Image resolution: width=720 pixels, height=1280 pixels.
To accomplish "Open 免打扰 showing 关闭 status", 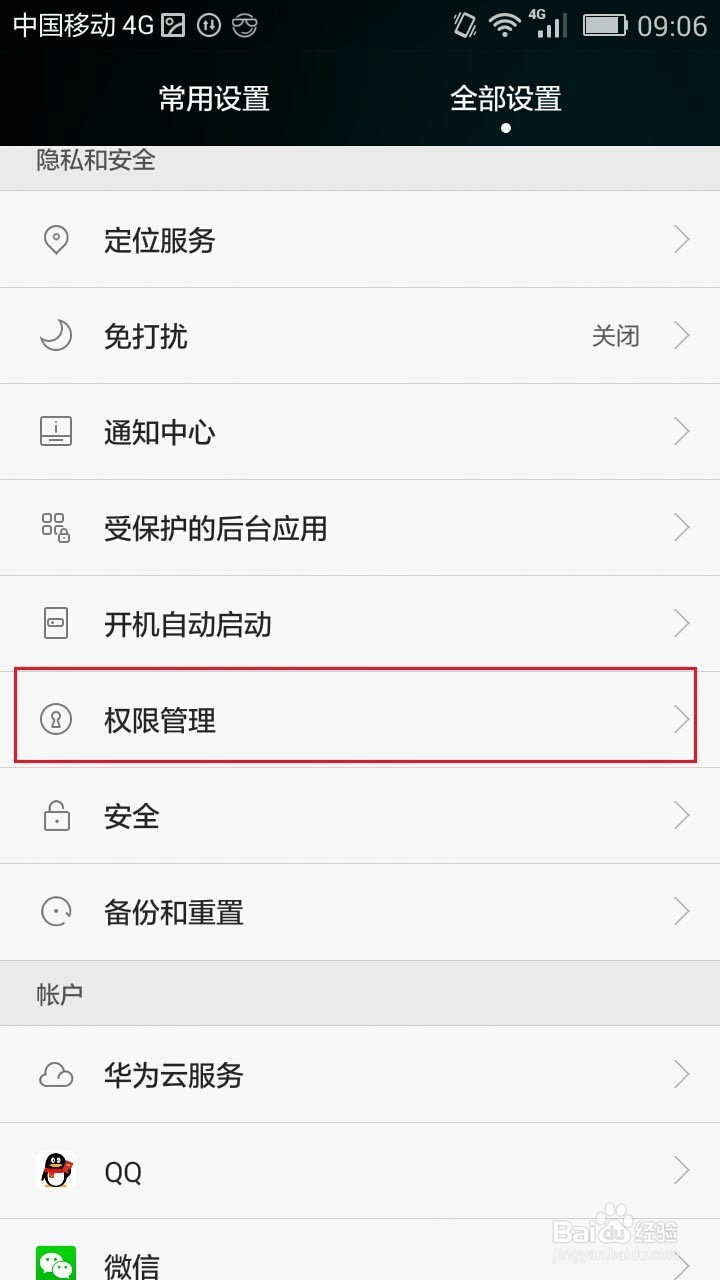I will 360,336.
